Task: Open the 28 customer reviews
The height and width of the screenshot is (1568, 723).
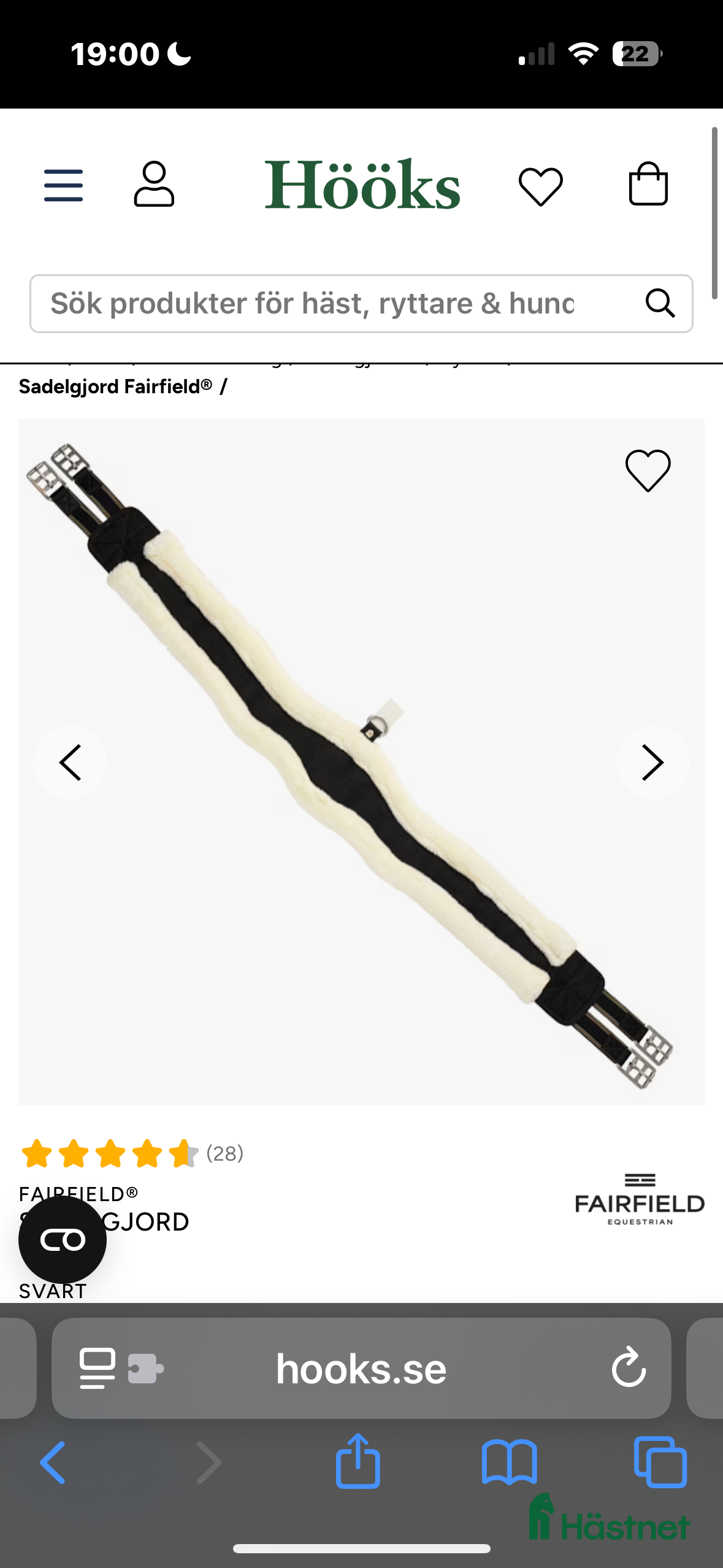Action: [x=224, y=1154]
